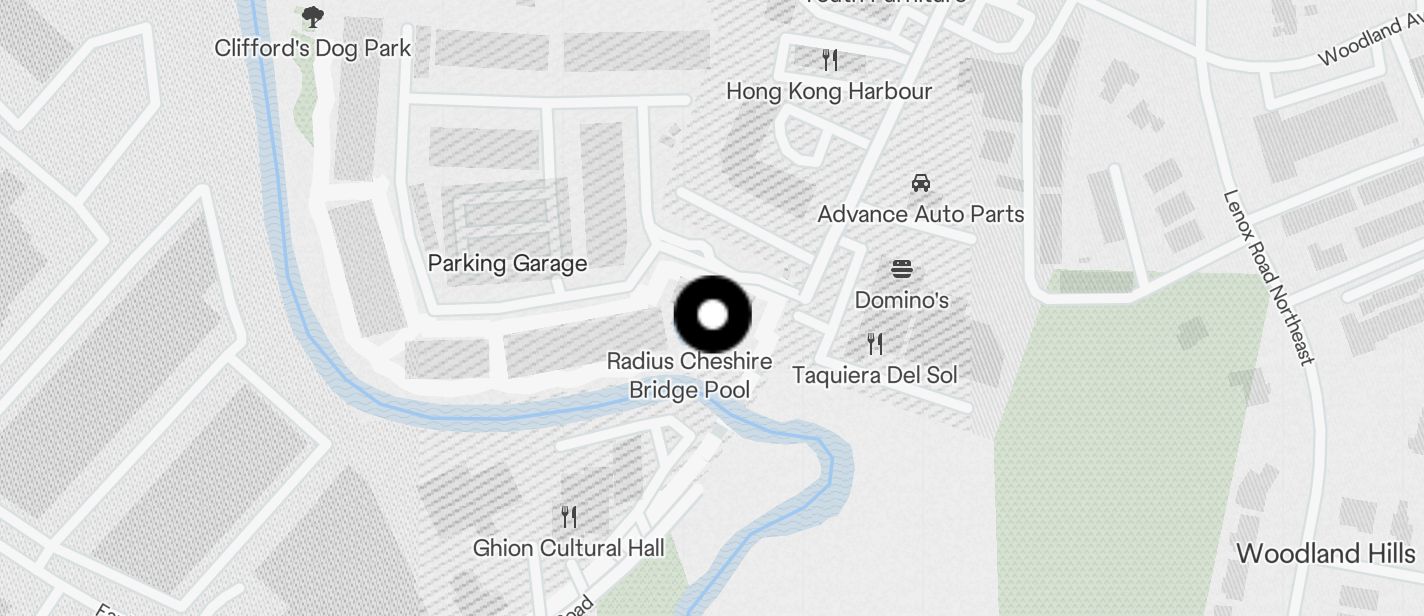Image resolution: width=1424 pixels, height=616 pixels.
Task: Select the Domino's map marker
Action: click(901, 270)
